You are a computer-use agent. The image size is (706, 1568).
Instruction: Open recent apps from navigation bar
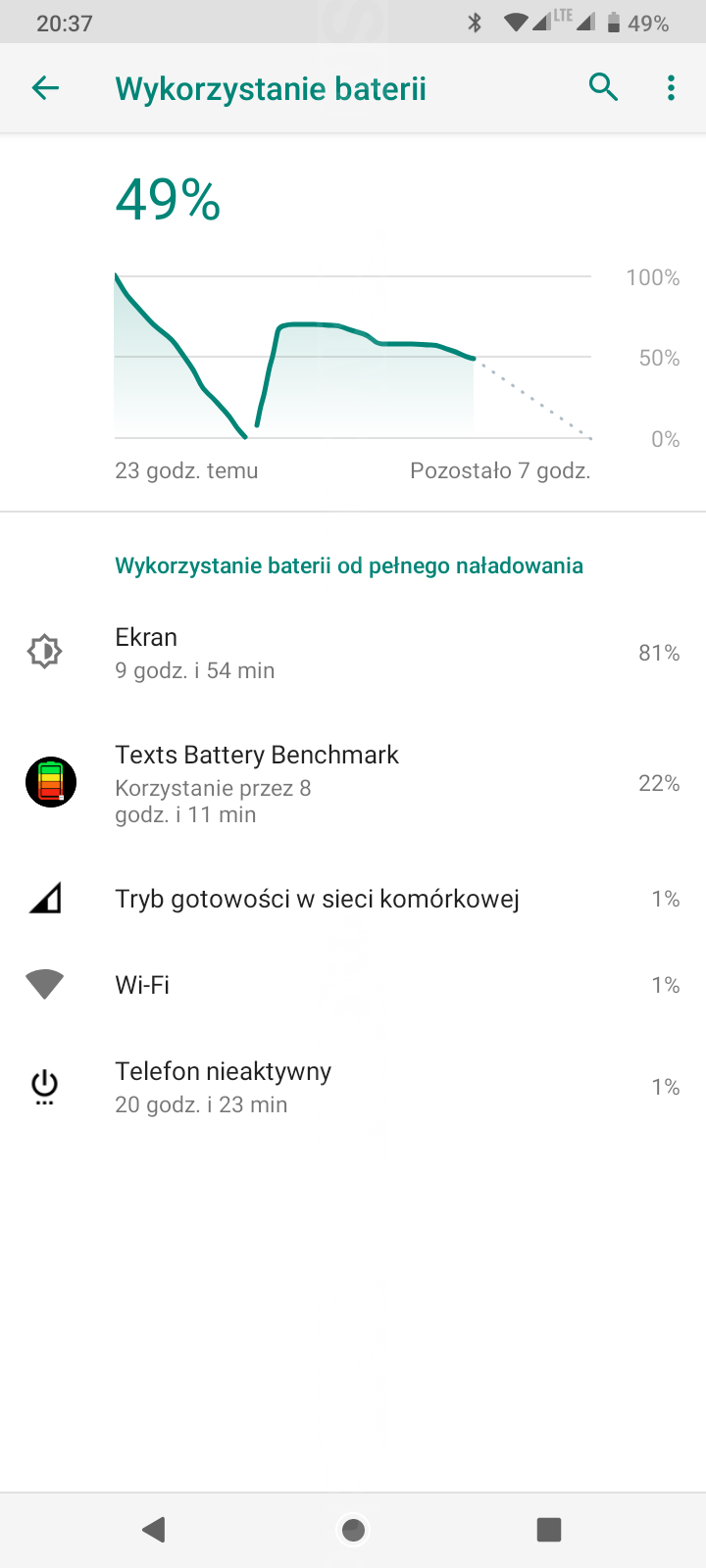coord(549,1529)
